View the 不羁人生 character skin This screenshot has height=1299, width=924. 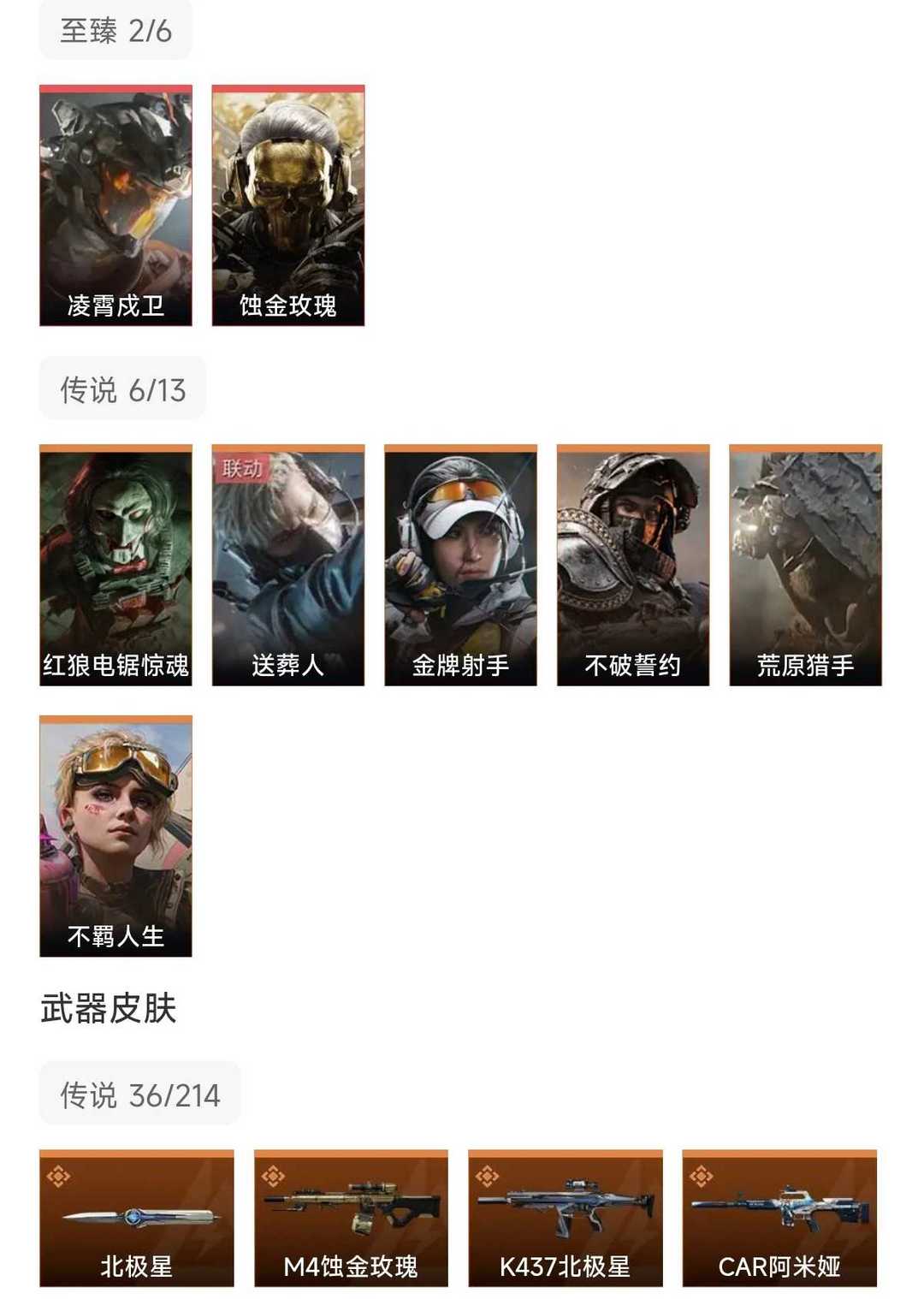[x=117, y=830]
